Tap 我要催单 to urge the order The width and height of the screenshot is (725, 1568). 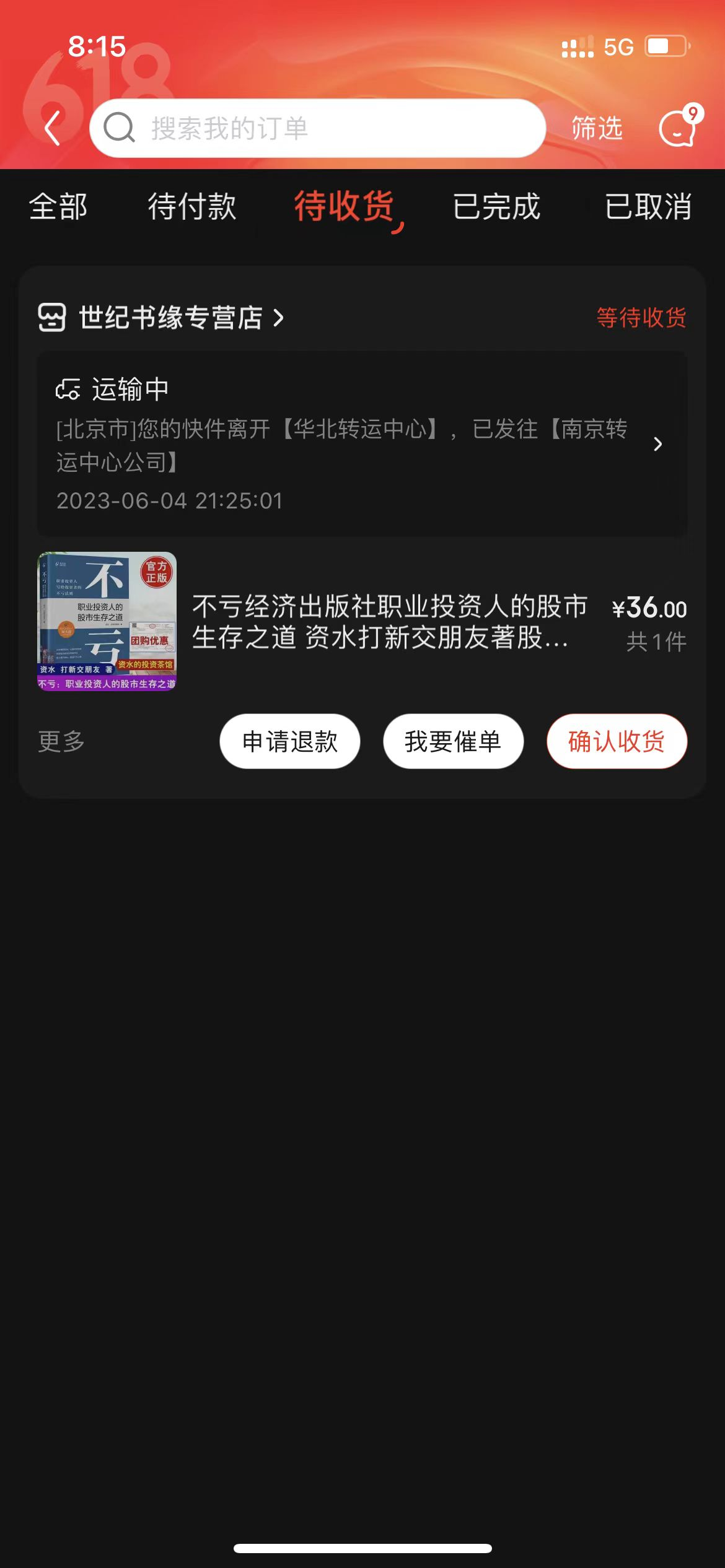click(453, 741)
